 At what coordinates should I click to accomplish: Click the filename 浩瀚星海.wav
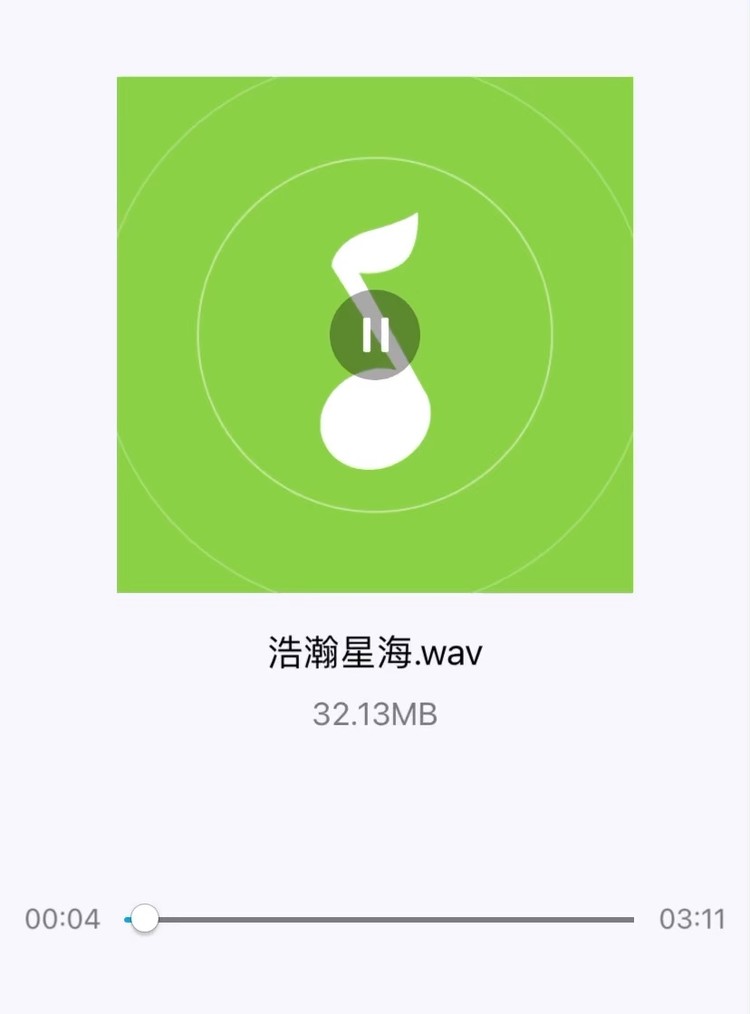[375, 650]
